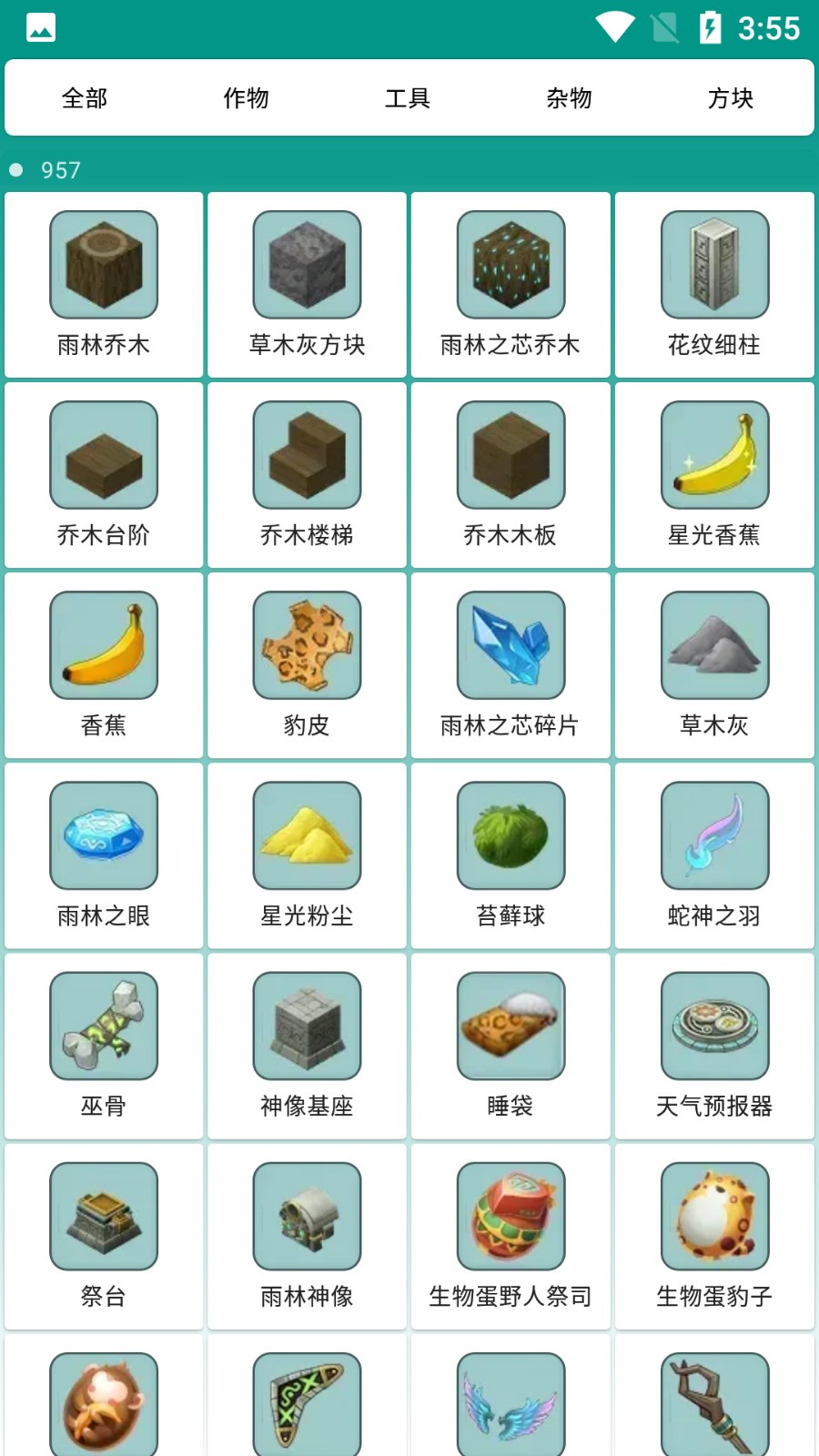Image resolution: width=819 pixels, height=1456 pixels.
Task: View the 蛇神之羽 item
Action: [714, 854]
